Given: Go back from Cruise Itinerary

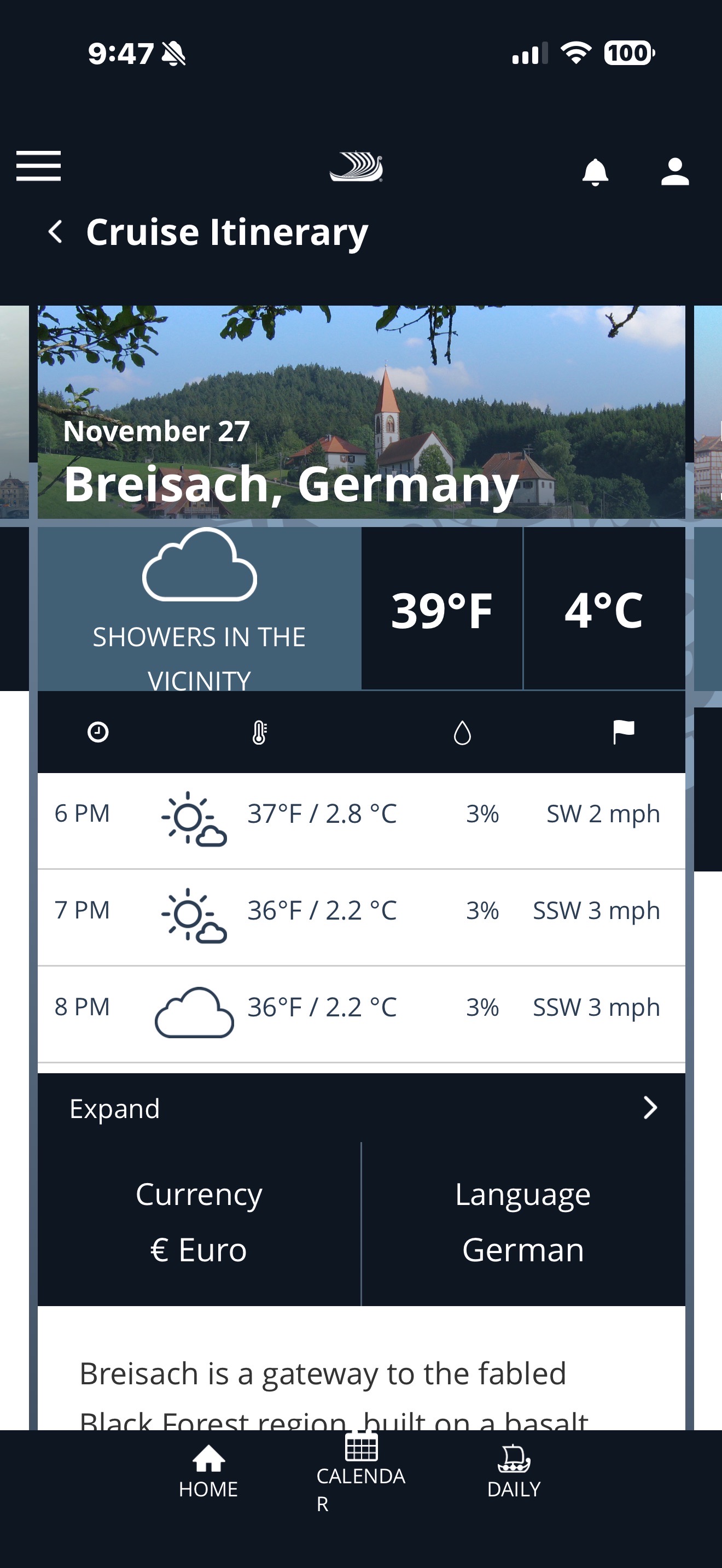Looking at the screenshot, I should tap(55, 232).
